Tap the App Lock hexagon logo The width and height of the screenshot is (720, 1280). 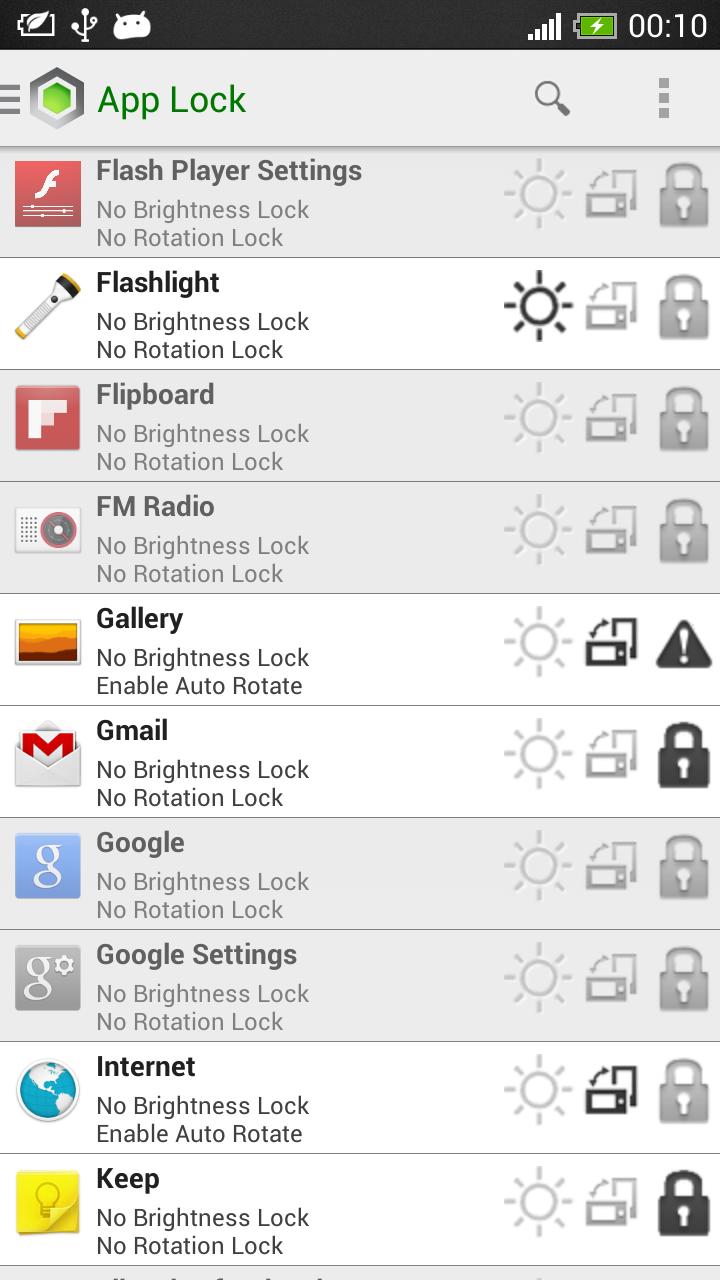55,98
